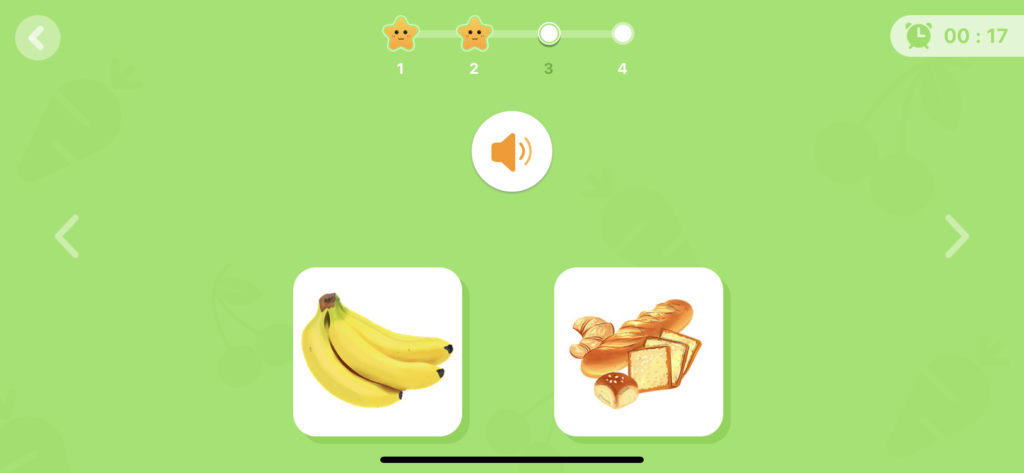
Task: Select the bananas picture card
Action: pos(377,351)
